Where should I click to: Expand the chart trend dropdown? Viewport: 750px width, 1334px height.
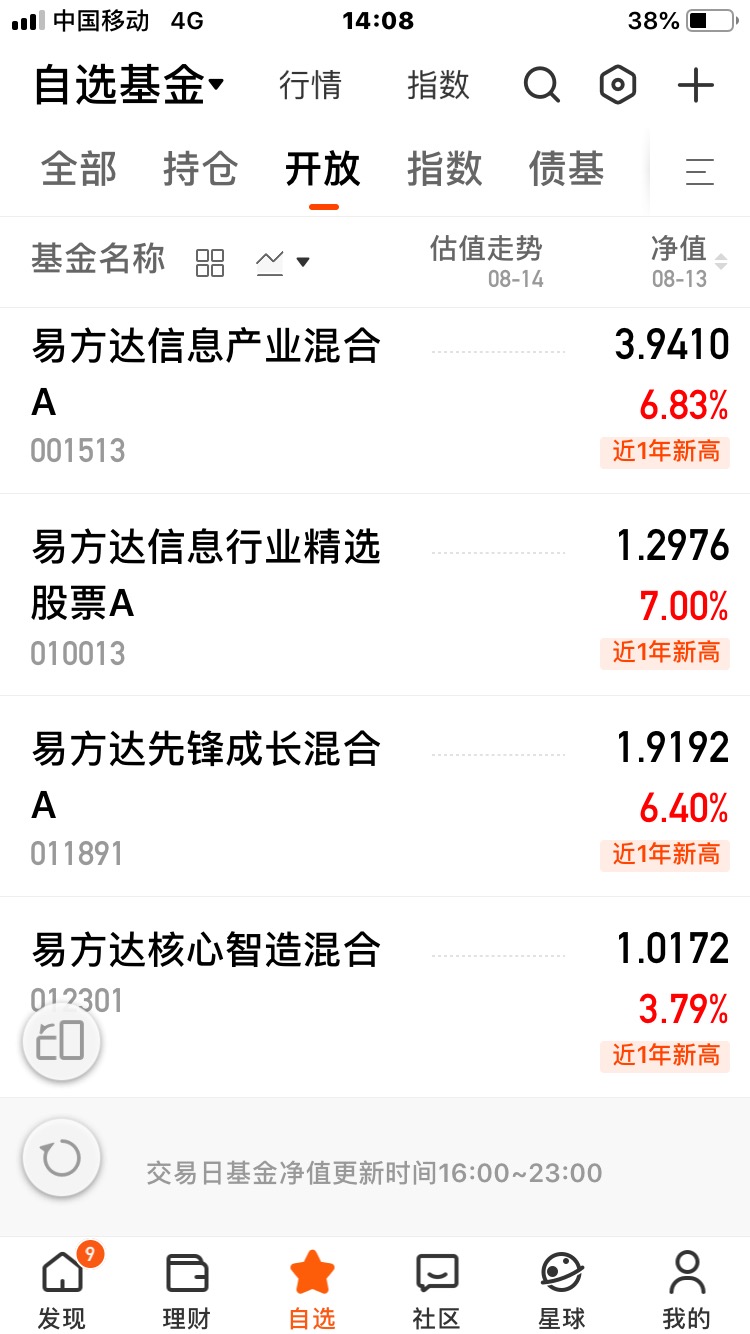tap(282, 263)
